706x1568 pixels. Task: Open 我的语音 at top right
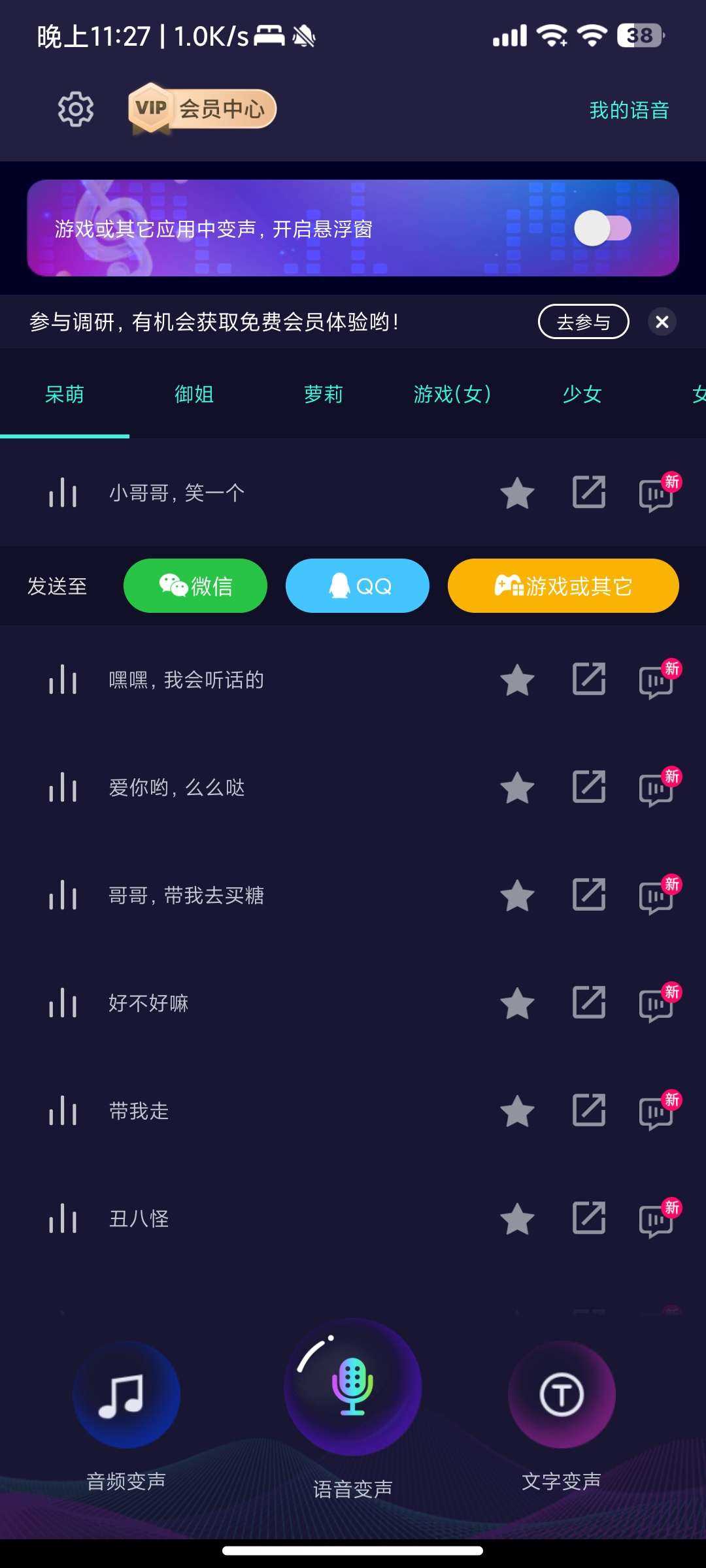(x=628, y=110)
